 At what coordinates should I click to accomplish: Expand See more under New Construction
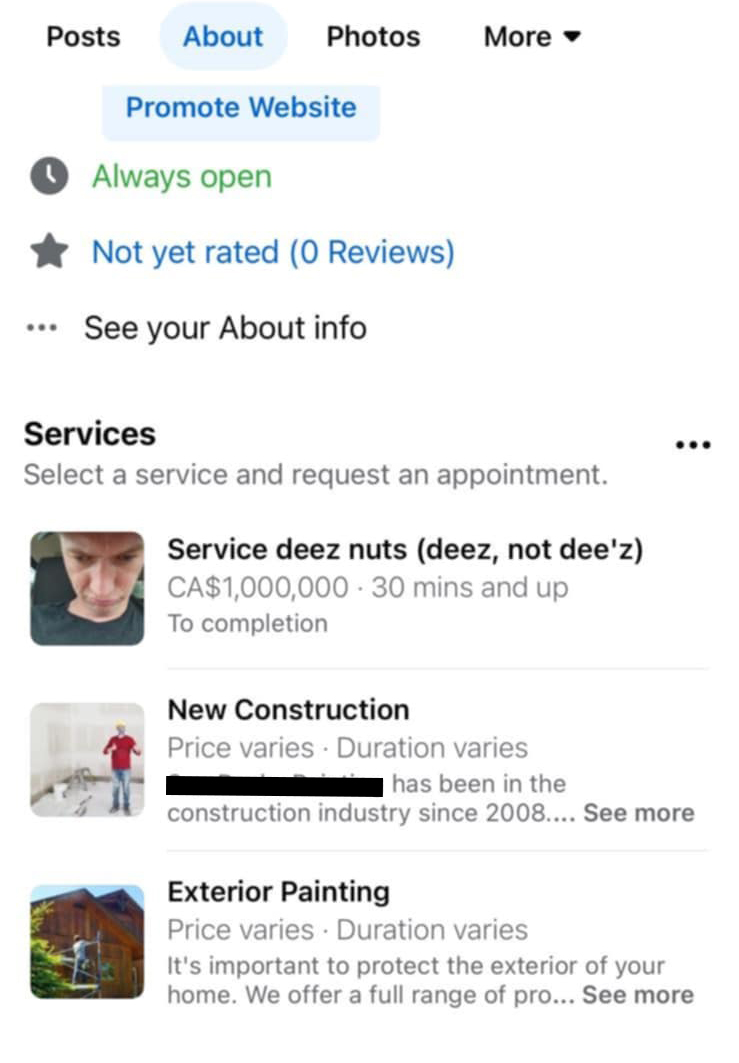638,813
